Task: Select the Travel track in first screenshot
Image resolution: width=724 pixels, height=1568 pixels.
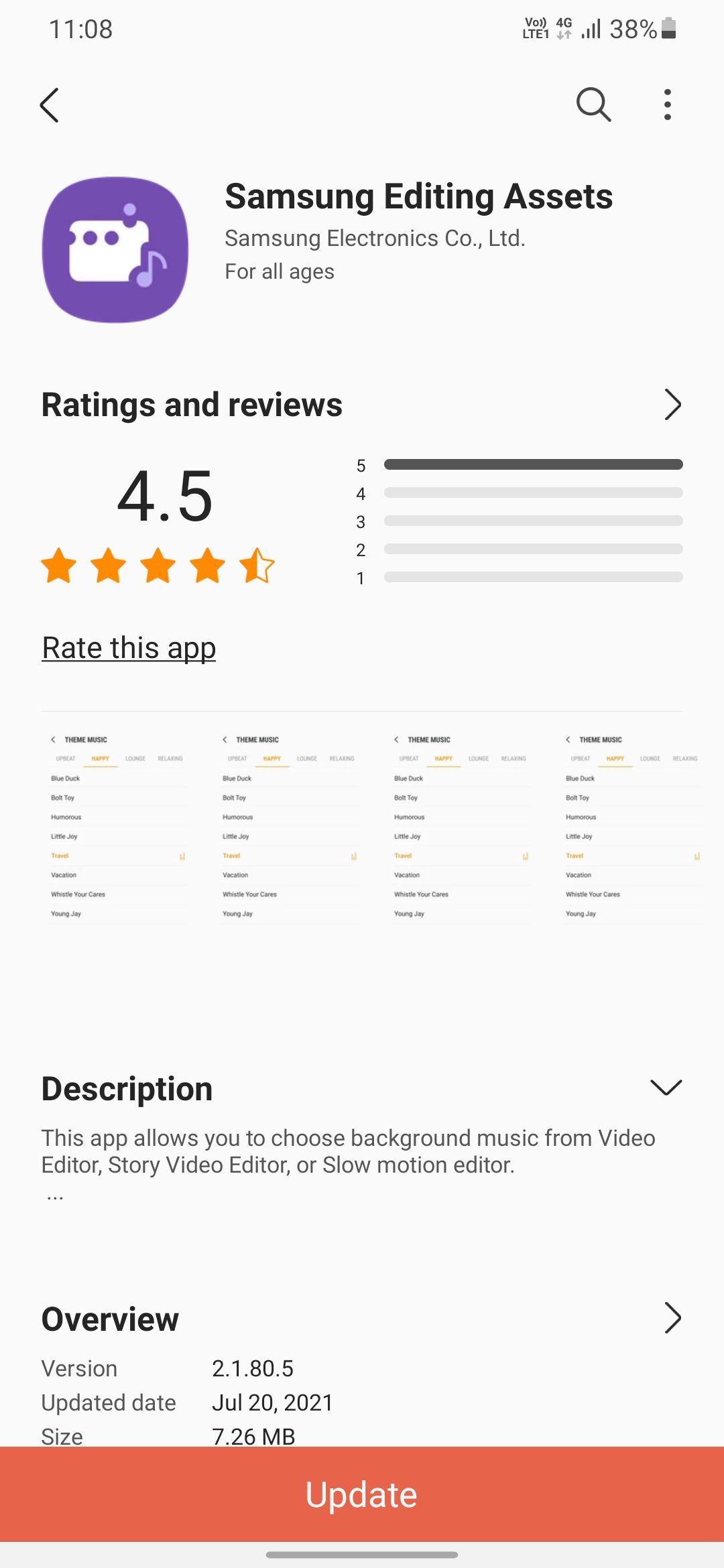Action: (x=60, y=856)
